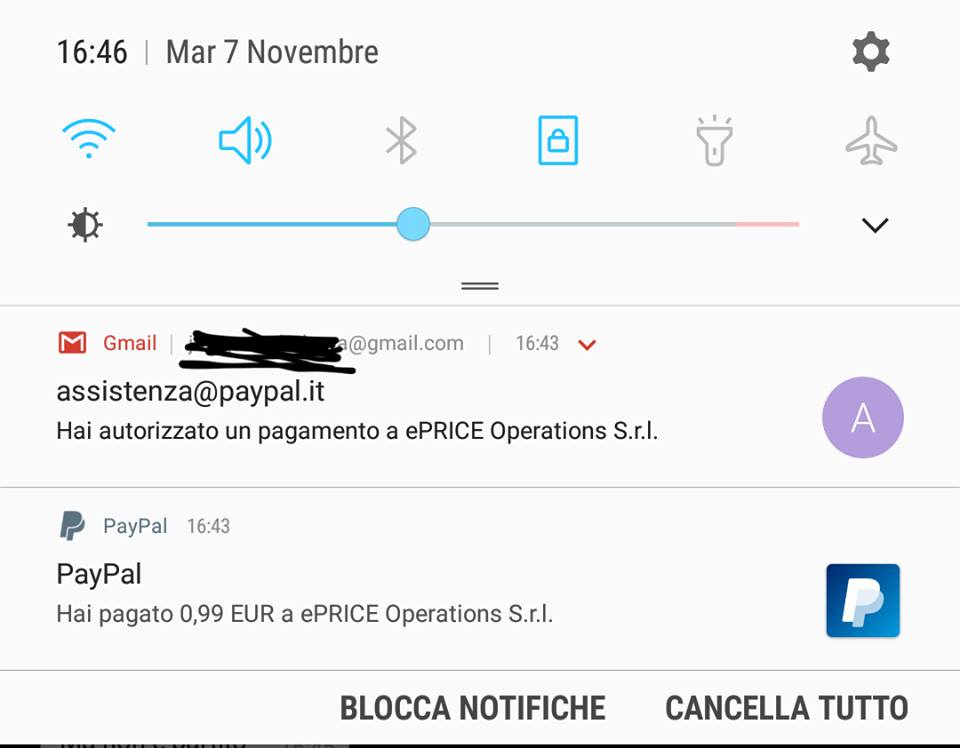Image resolution: width=960 pixels, height=748 pixels.
Task: Expand the Gmail notification arrow
Action: 587,345
